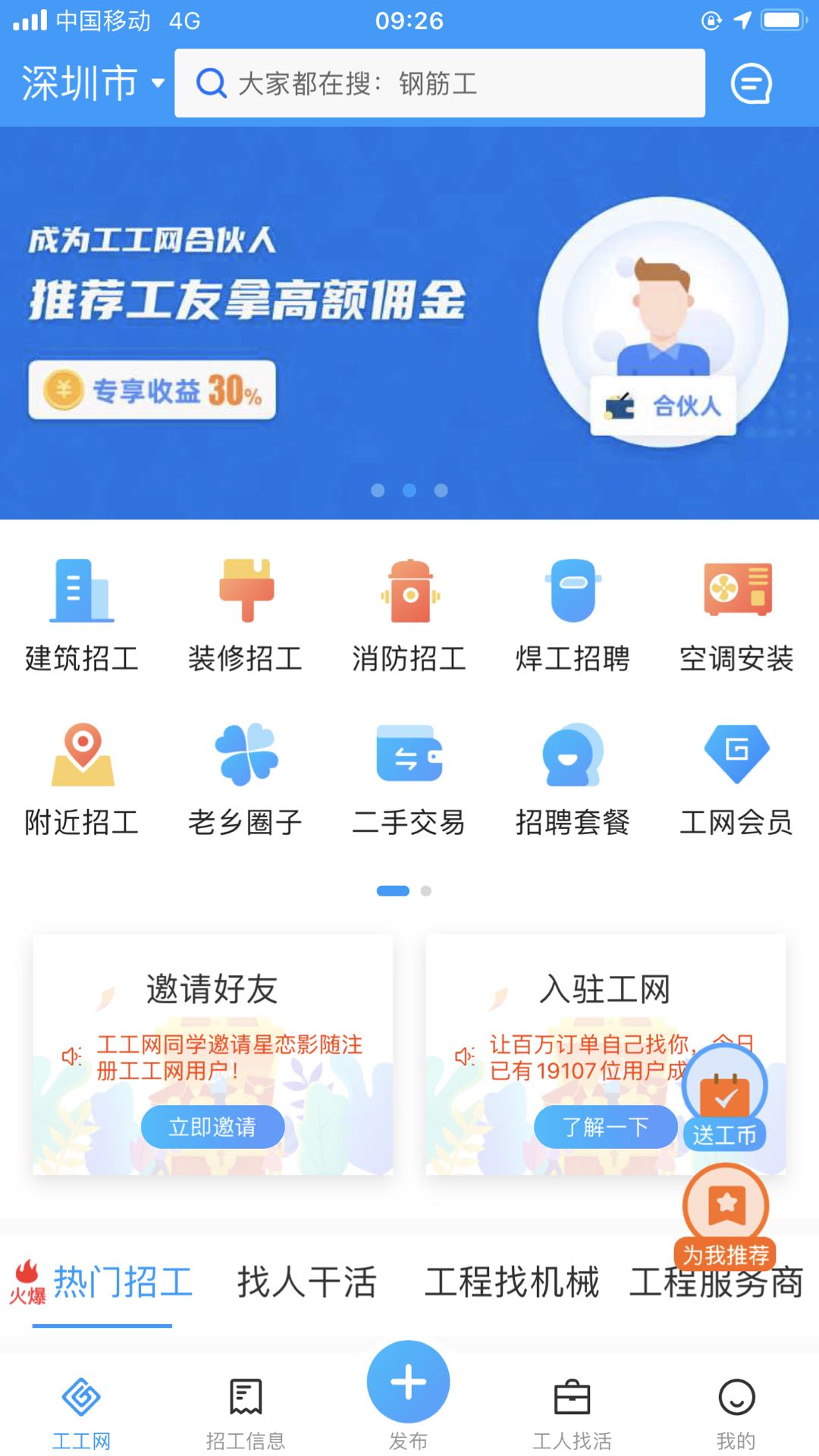The image size is (819, 1456).
Task: Tap the 立即邀请 button
Action: (212, 1127)
